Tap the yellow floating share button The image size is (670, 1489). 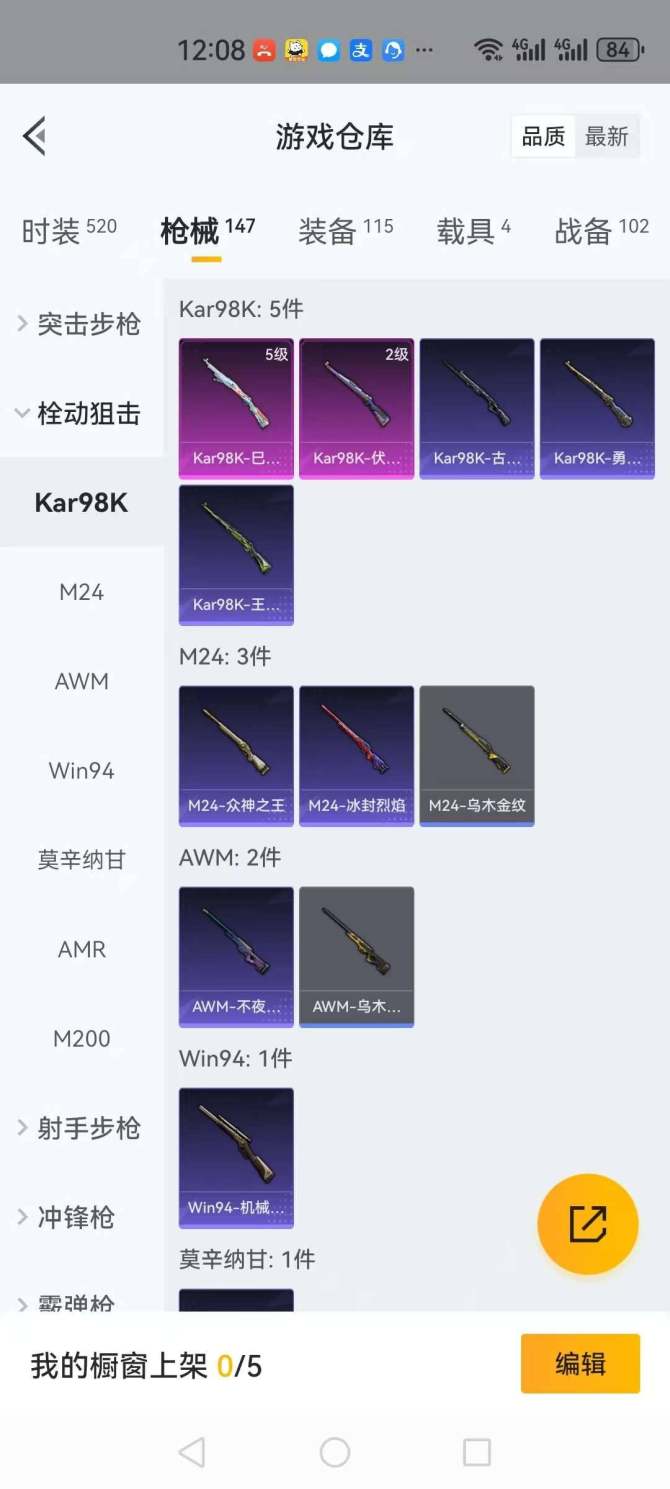(x=587, y=1224)
